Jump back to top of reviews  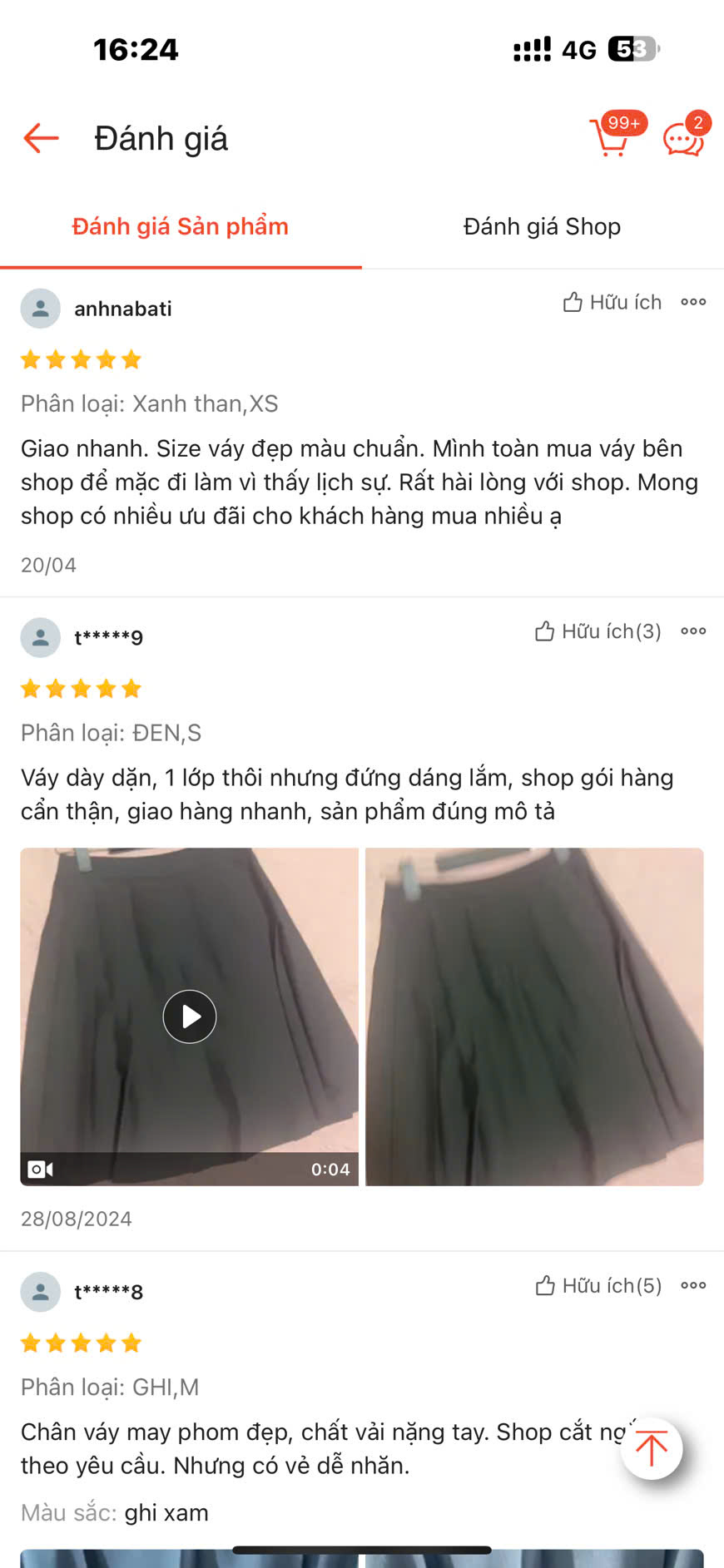coord(652,1448)
